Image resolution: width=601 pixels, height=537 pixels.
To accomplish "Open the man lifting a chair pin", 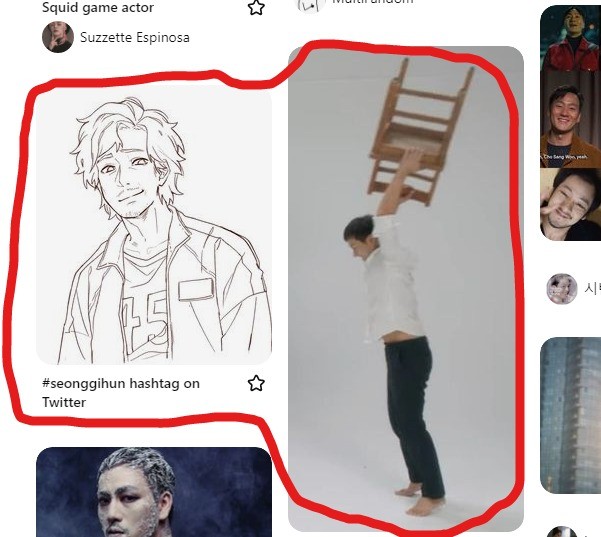I will coord(405,290).
